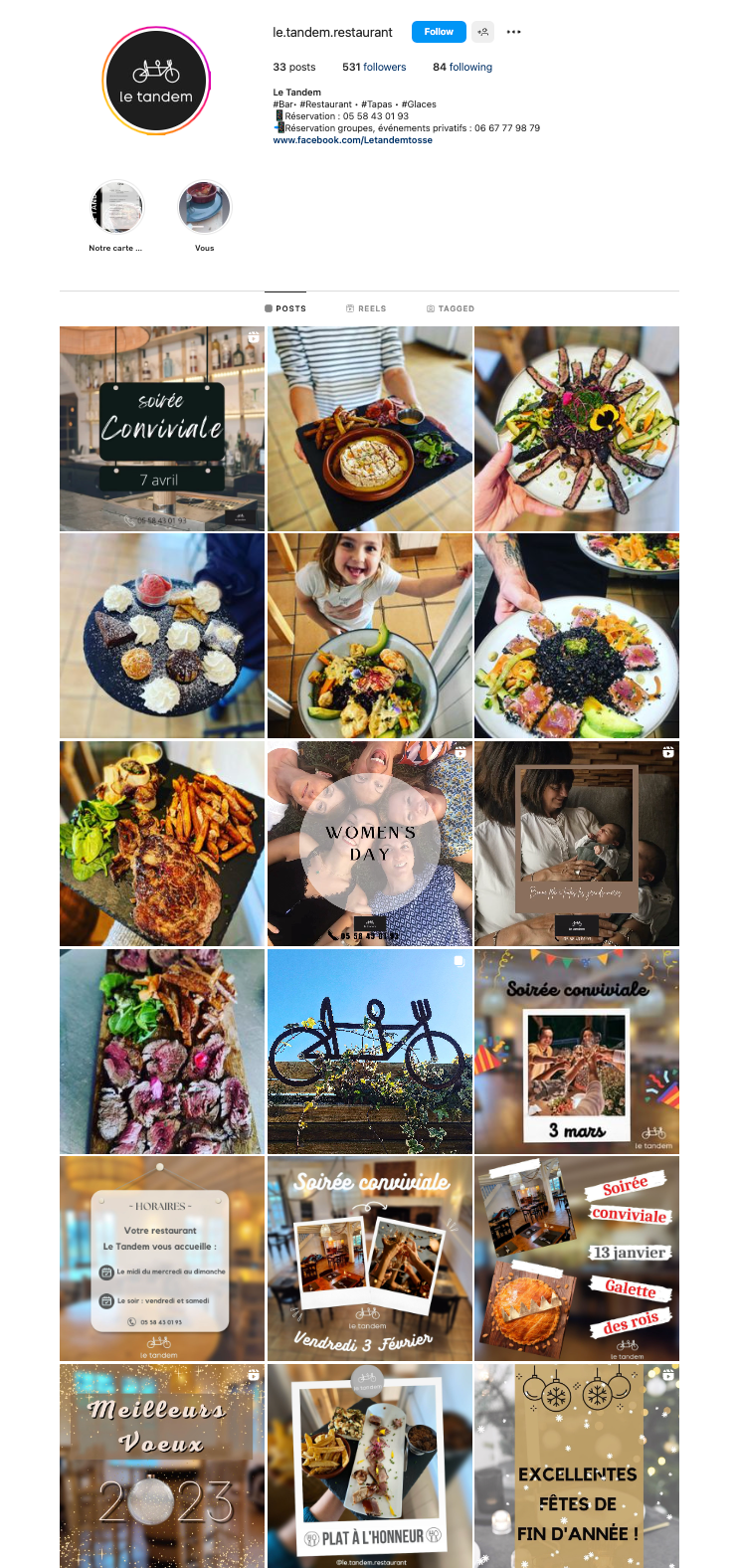Open the Meilleurs Voeux 2023 post
Screen dimensions: 738x1568
point(162,1466)
